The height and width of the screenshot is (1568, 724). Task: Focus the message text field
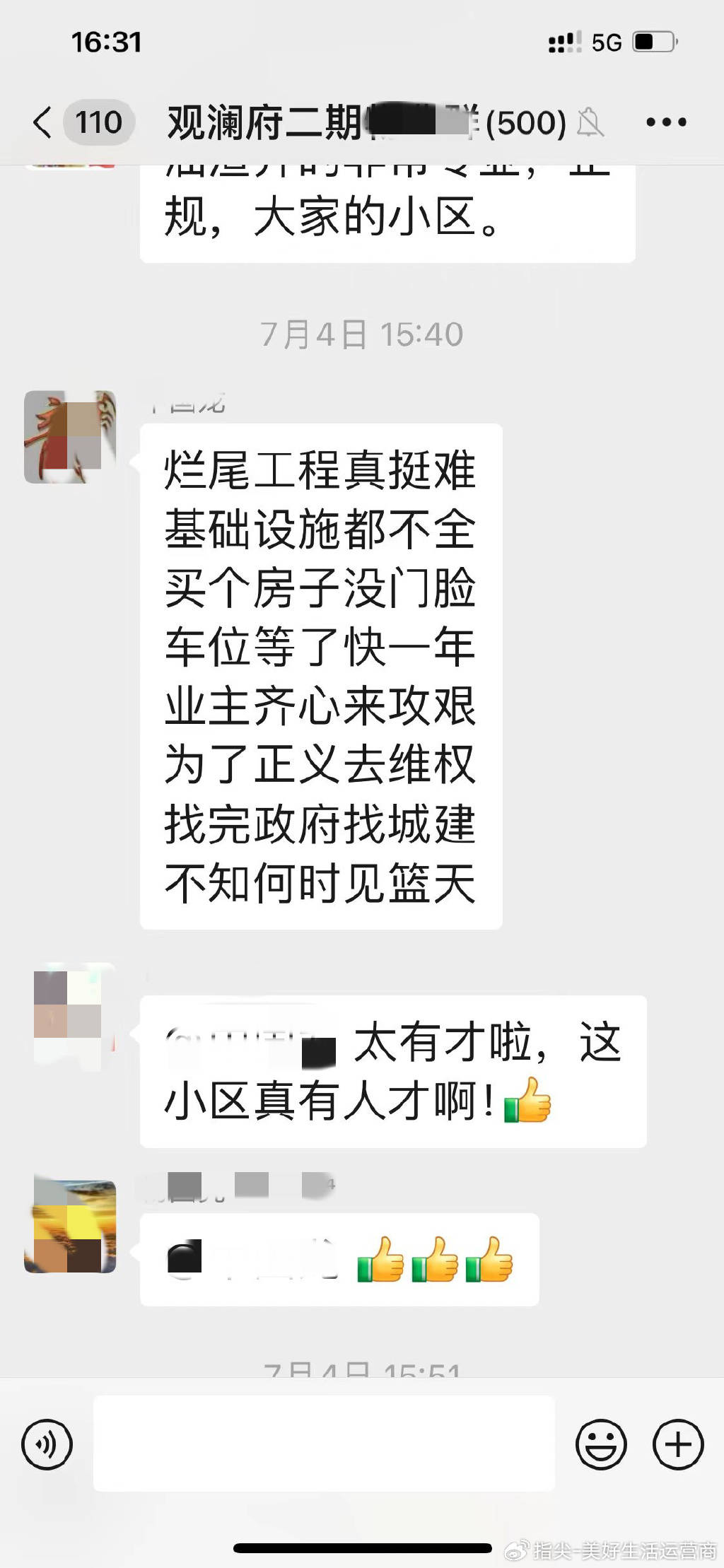click(324, 1444)
